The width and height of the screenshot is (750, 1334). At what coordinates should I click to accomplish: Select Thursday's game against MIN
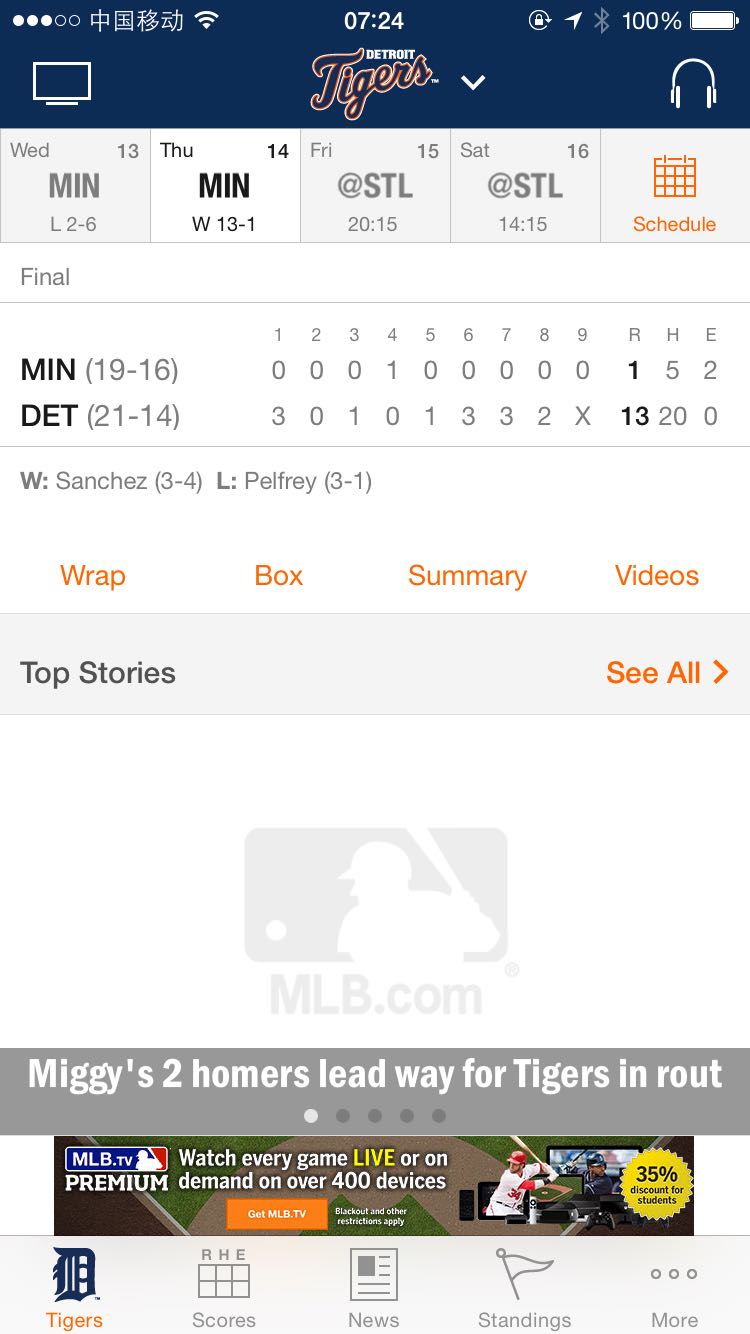pyautogui.click(x=225, y=186)
